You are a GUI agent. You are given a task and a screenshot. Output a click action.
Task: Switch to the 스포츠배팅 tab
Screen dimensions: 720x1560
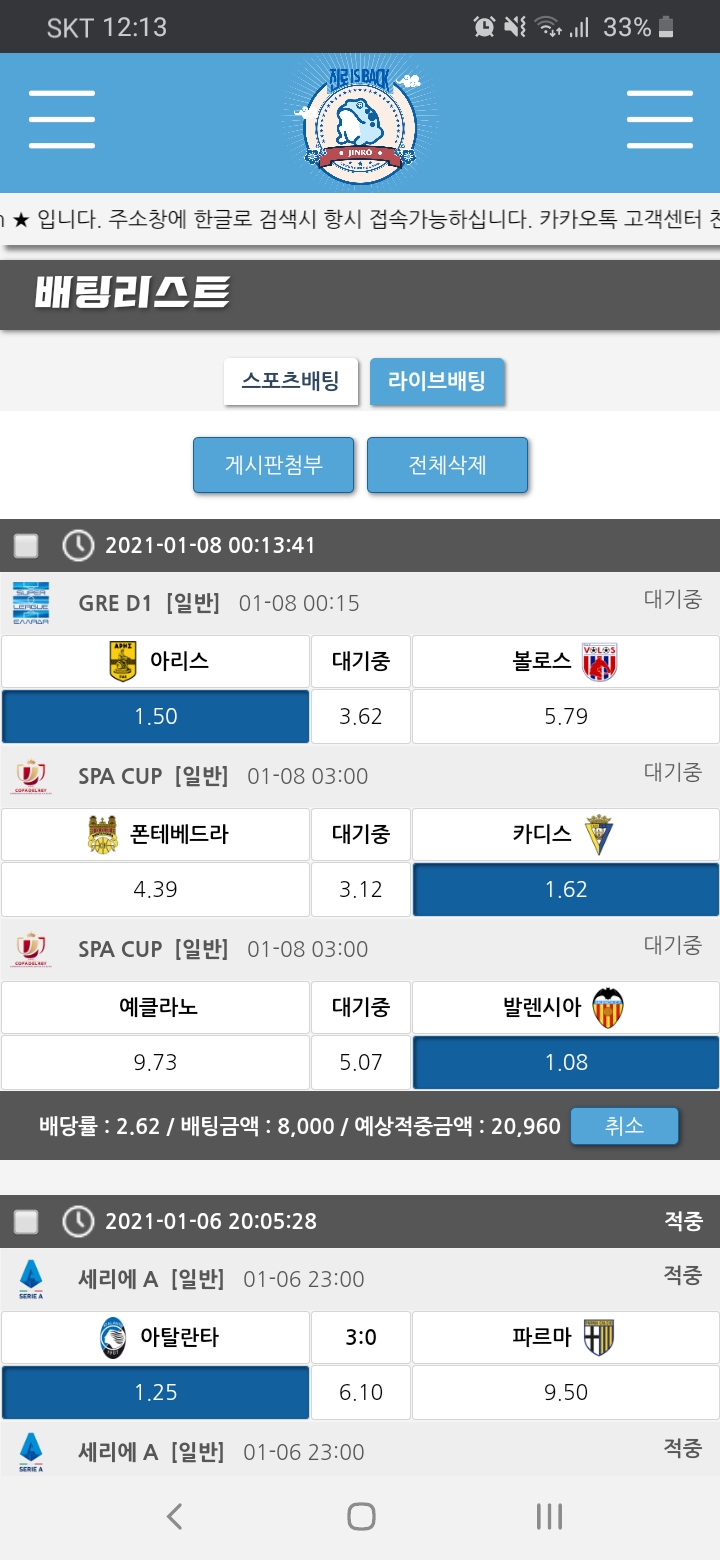(290, 381)
